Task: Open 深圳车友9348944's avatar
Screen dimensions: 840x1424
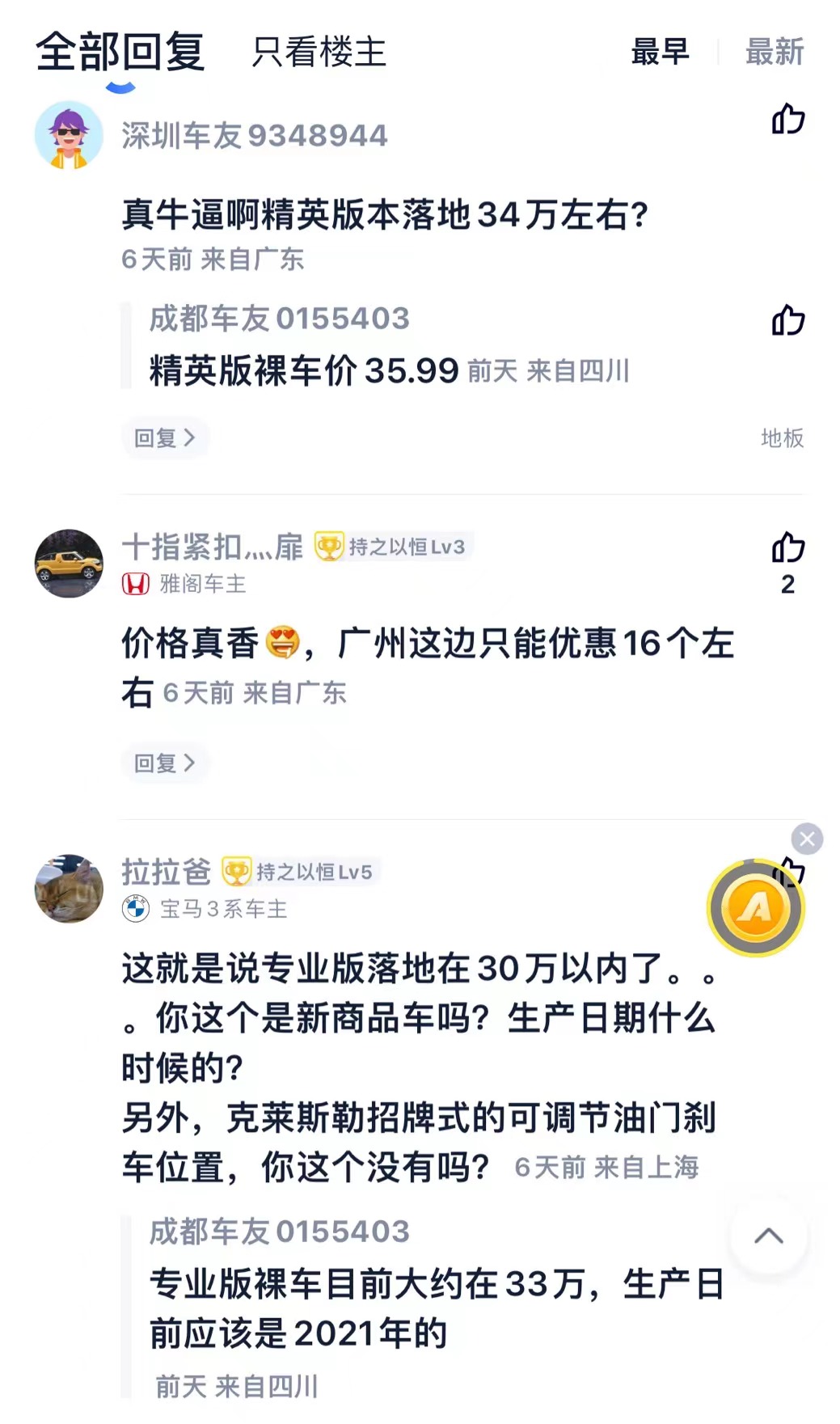Action: (69, 135)
